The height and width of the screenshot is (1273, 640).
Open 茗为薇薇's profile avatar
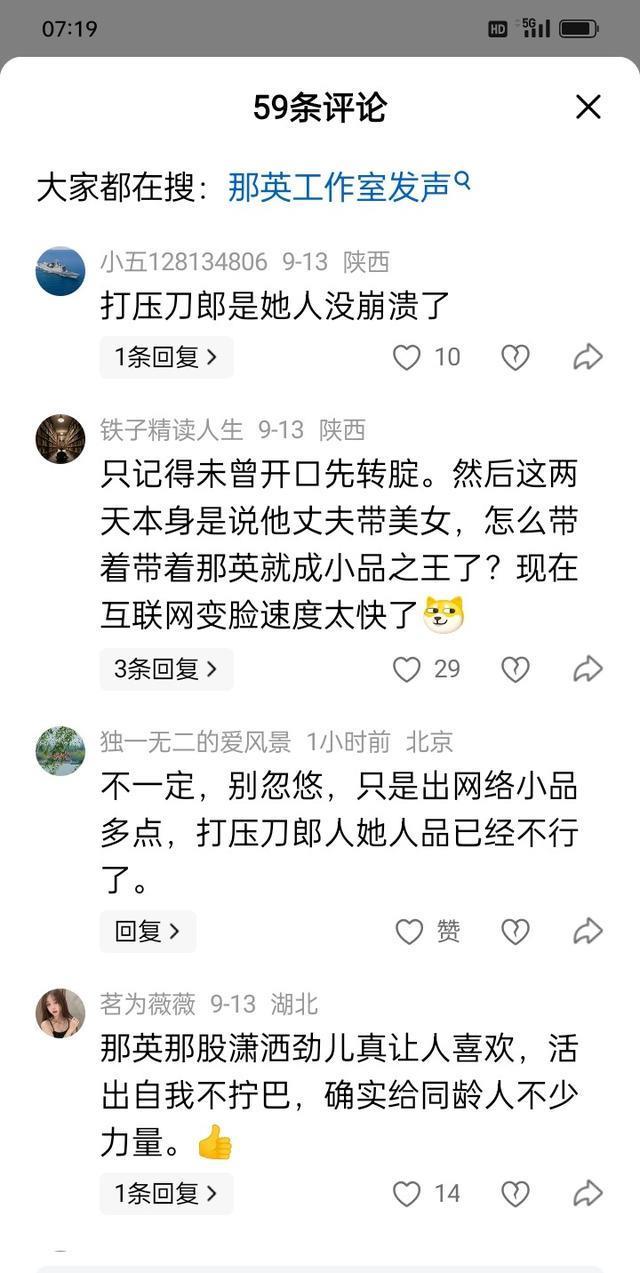[60, 1013]
